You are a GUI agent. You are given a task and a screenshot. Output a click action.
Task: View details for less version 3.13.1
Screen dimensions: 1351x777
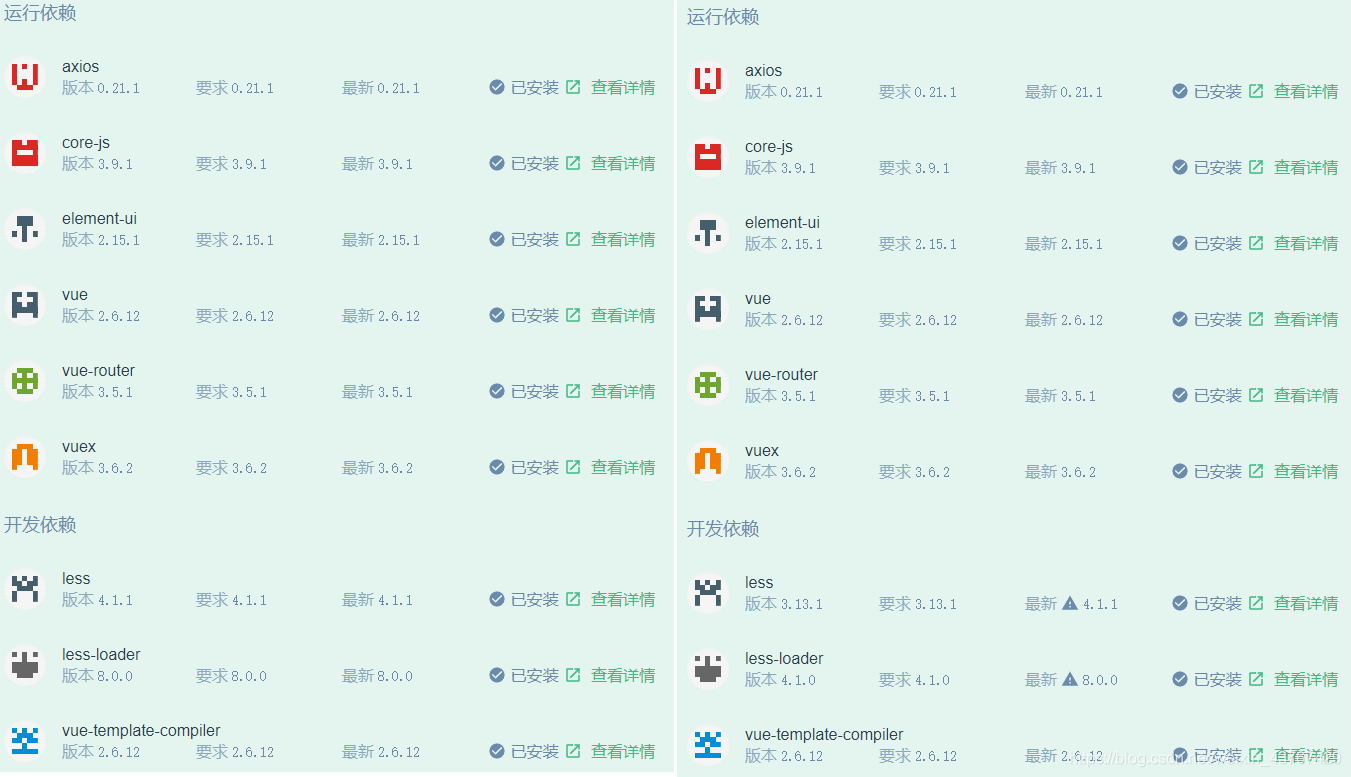1293,604
